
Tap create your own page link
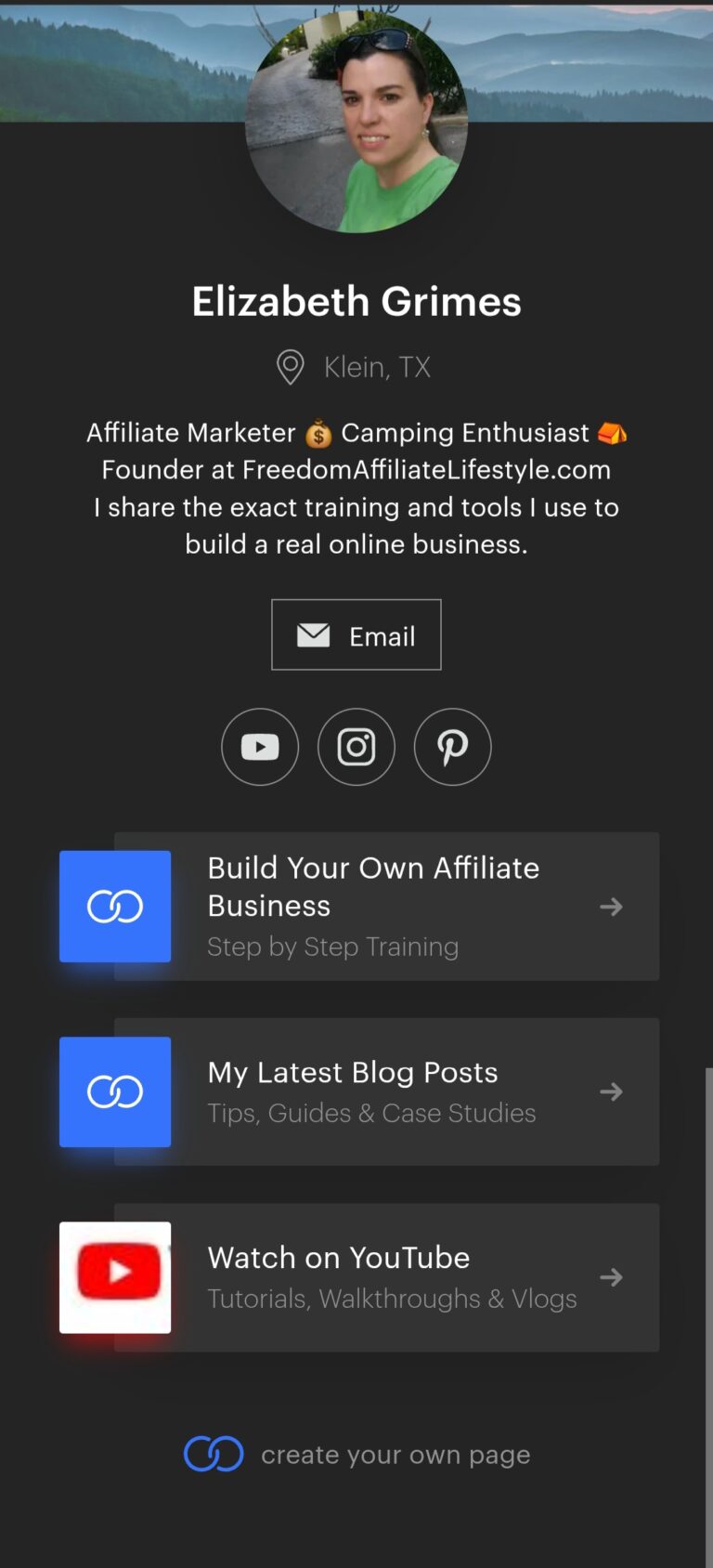(357, 1455)
